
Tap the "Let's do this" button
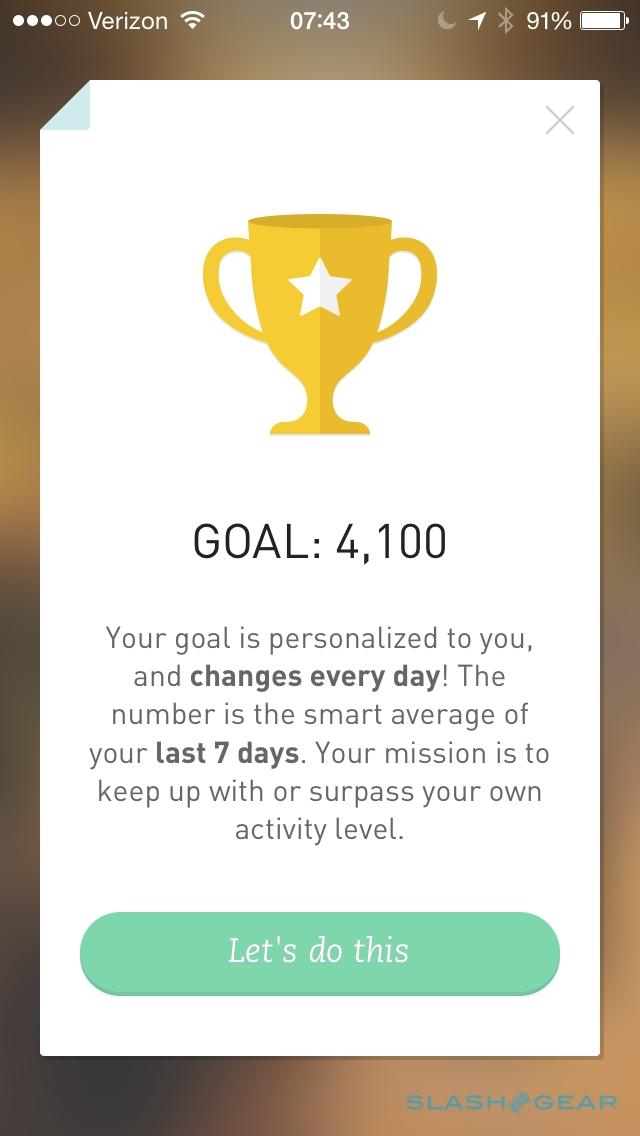pos(319,951)
